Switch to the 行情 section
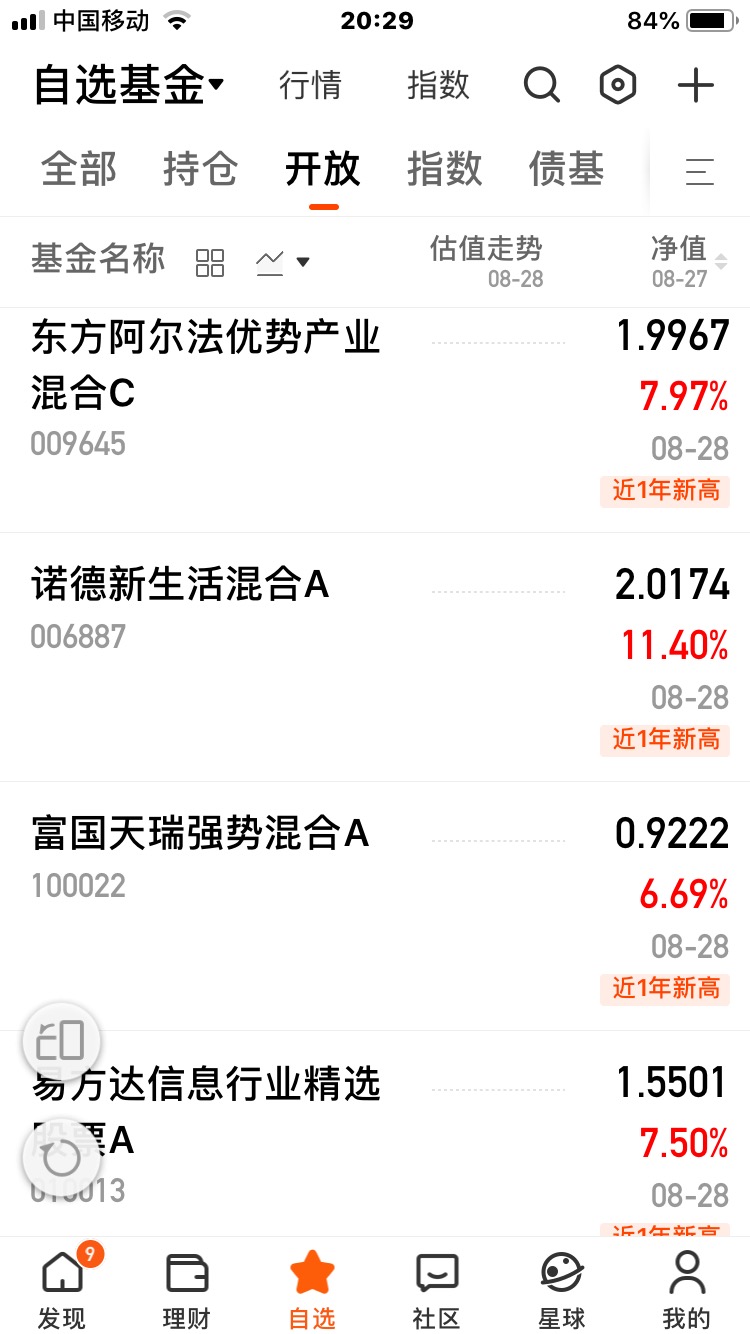Viewport: 750px width, 1334px height. click(310, 86)
